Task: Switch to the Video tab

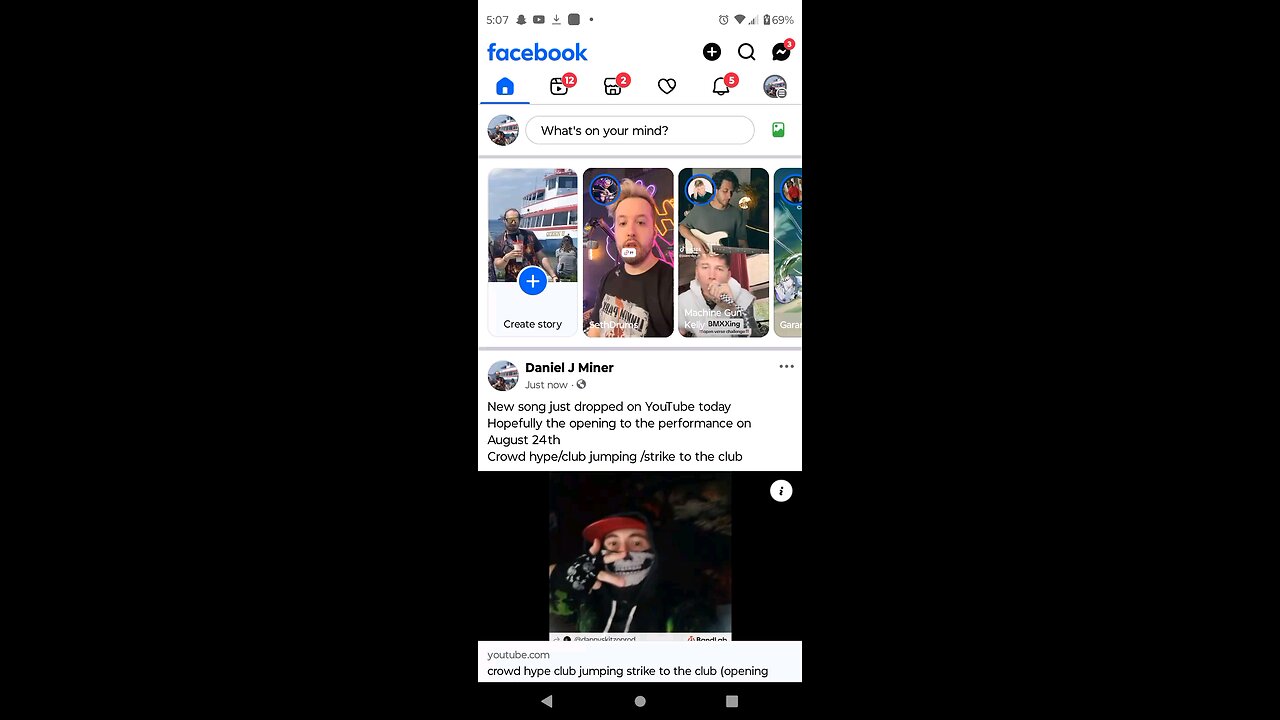Action: (559, 87)
